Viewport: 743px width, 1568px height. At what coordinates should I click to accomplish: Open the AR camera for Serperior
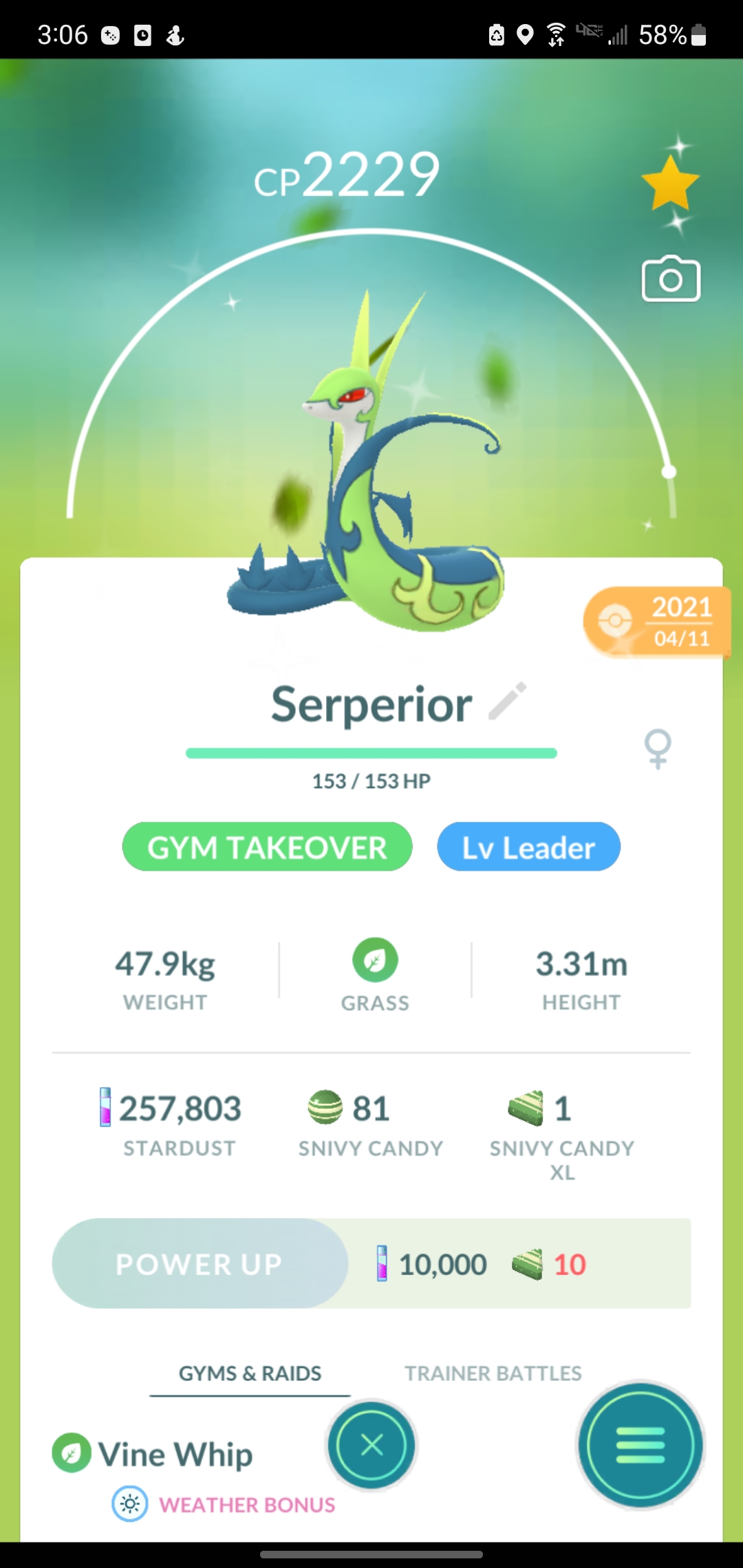click(x=671, y=279)
